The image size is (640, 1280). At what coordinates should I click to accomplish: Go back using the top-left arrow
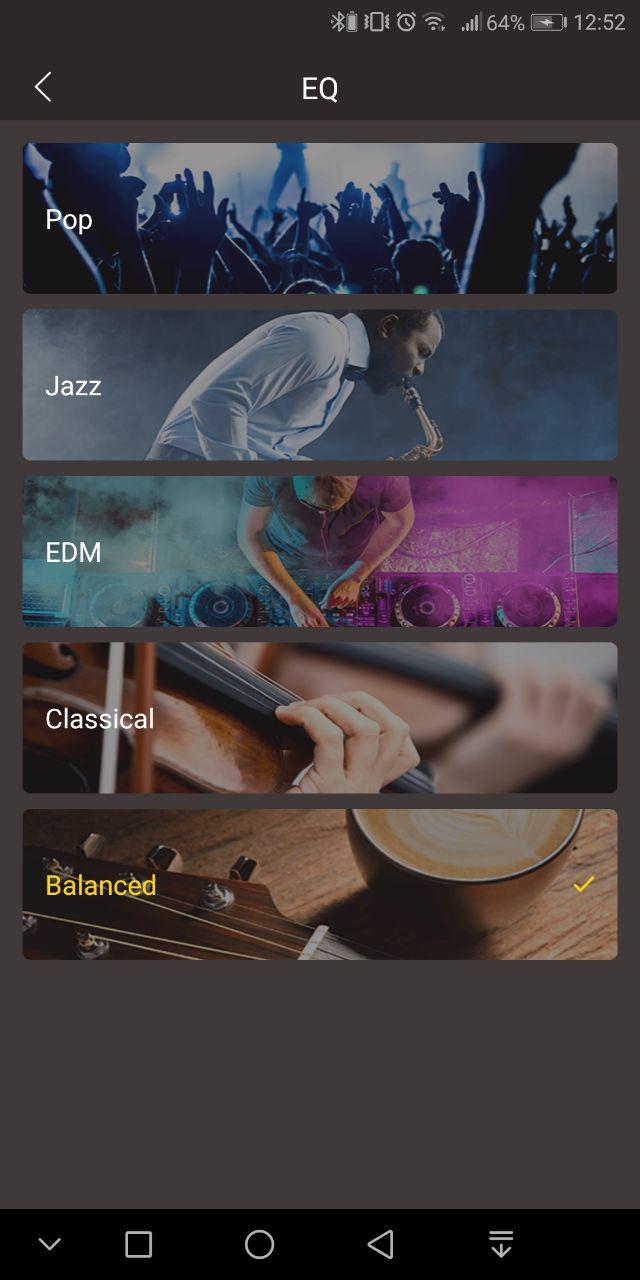43,87
